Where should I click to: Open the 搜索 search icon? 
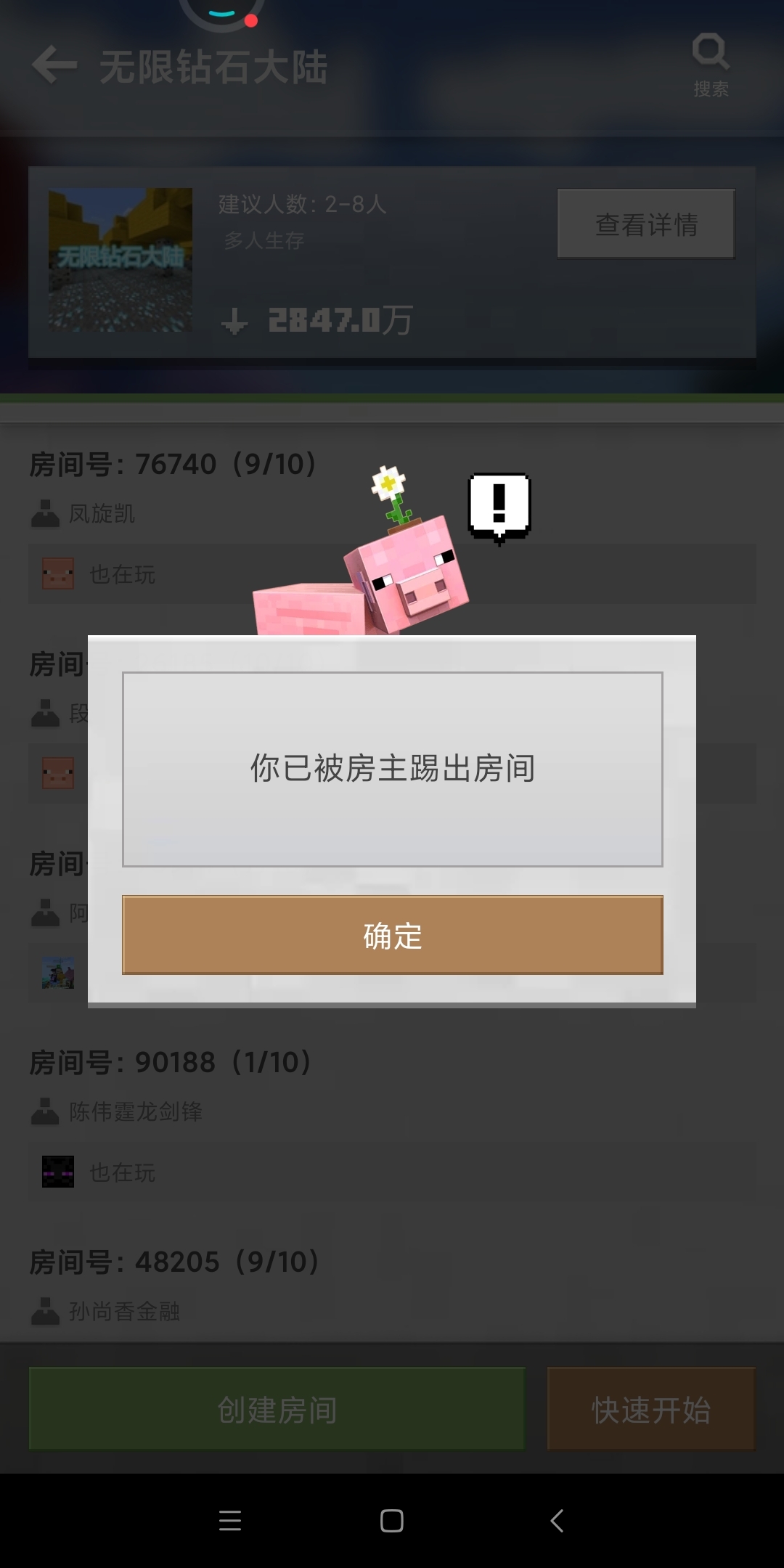(x=711, y=65)
